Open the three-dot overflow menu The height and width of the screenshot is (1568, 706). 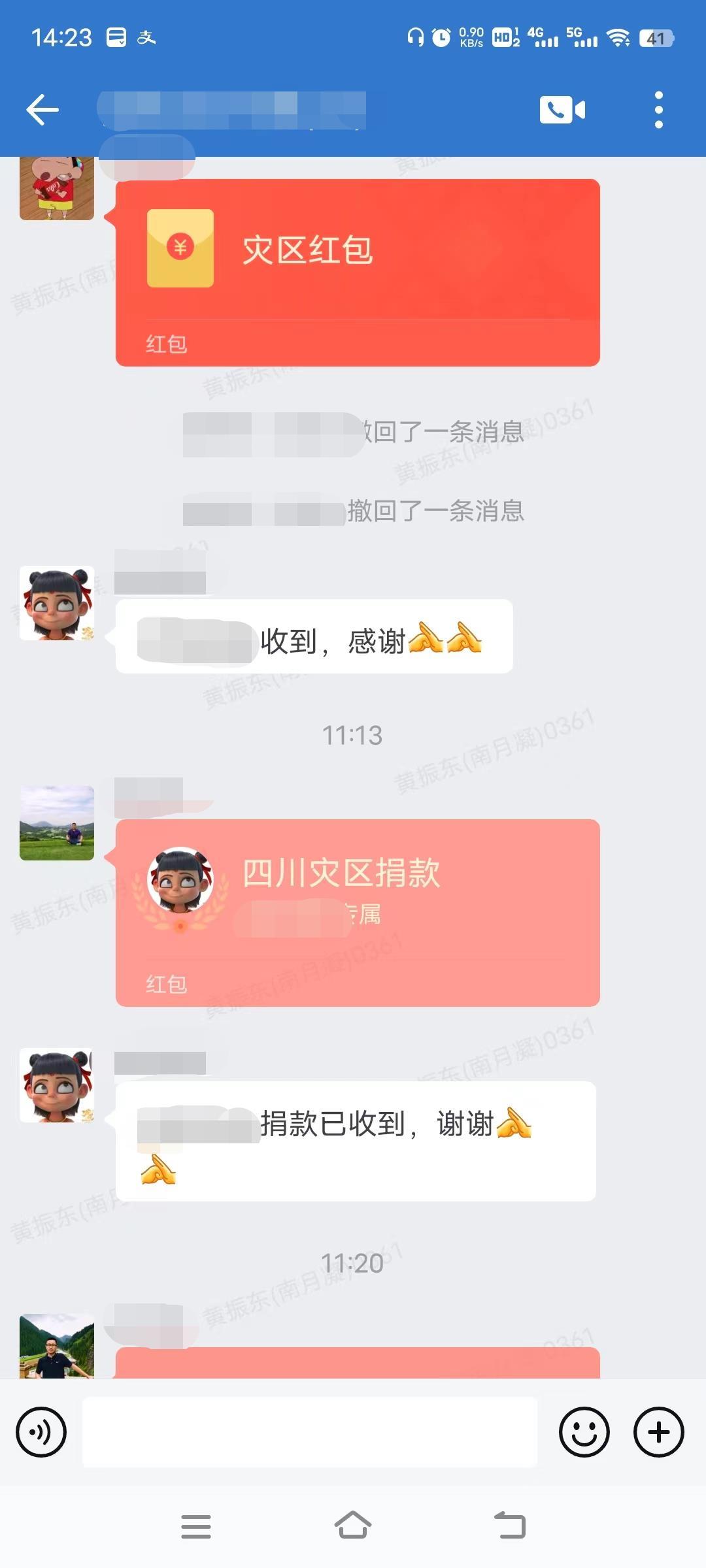tap(658, 109)
